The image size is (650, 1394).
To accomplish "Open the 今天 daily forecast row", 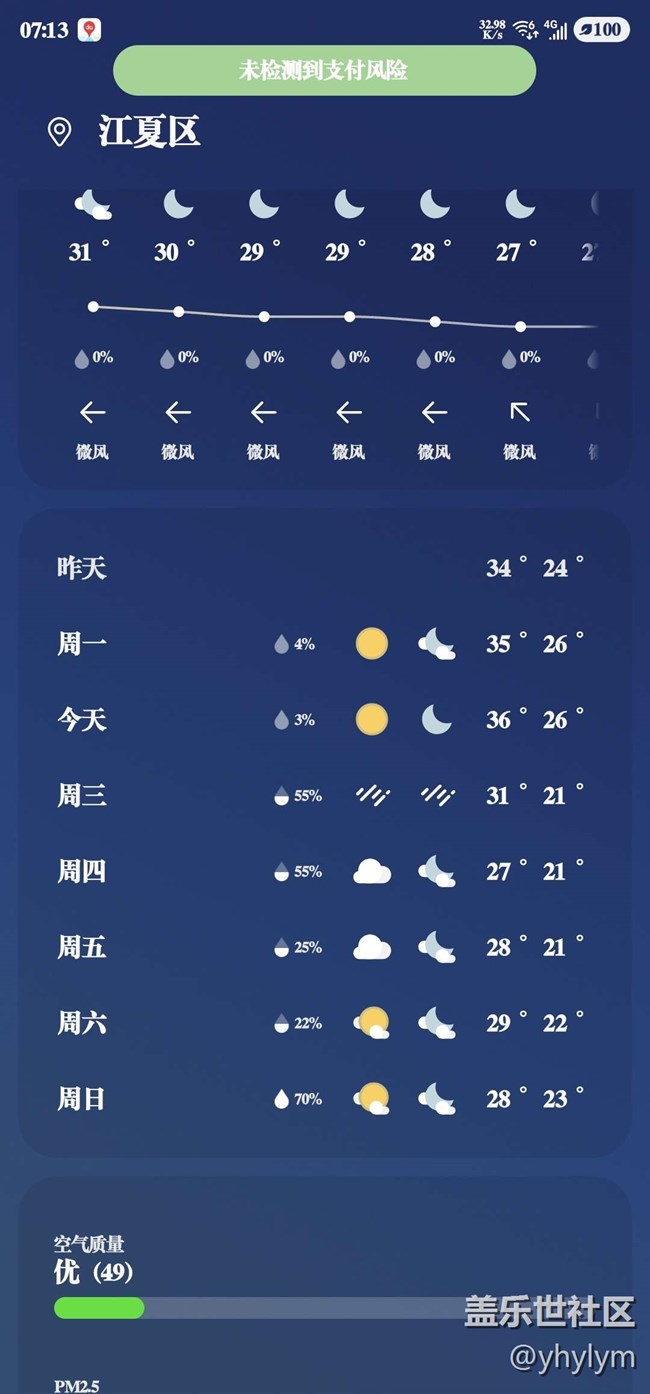I will [325, 719].
